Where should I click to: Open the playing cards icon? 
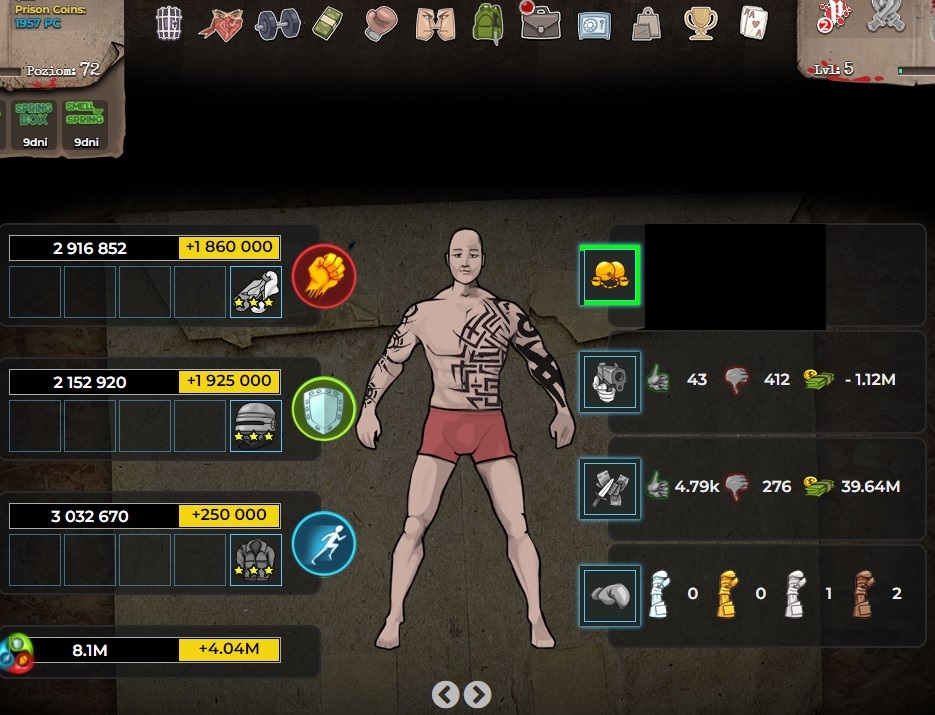point(751,21)
